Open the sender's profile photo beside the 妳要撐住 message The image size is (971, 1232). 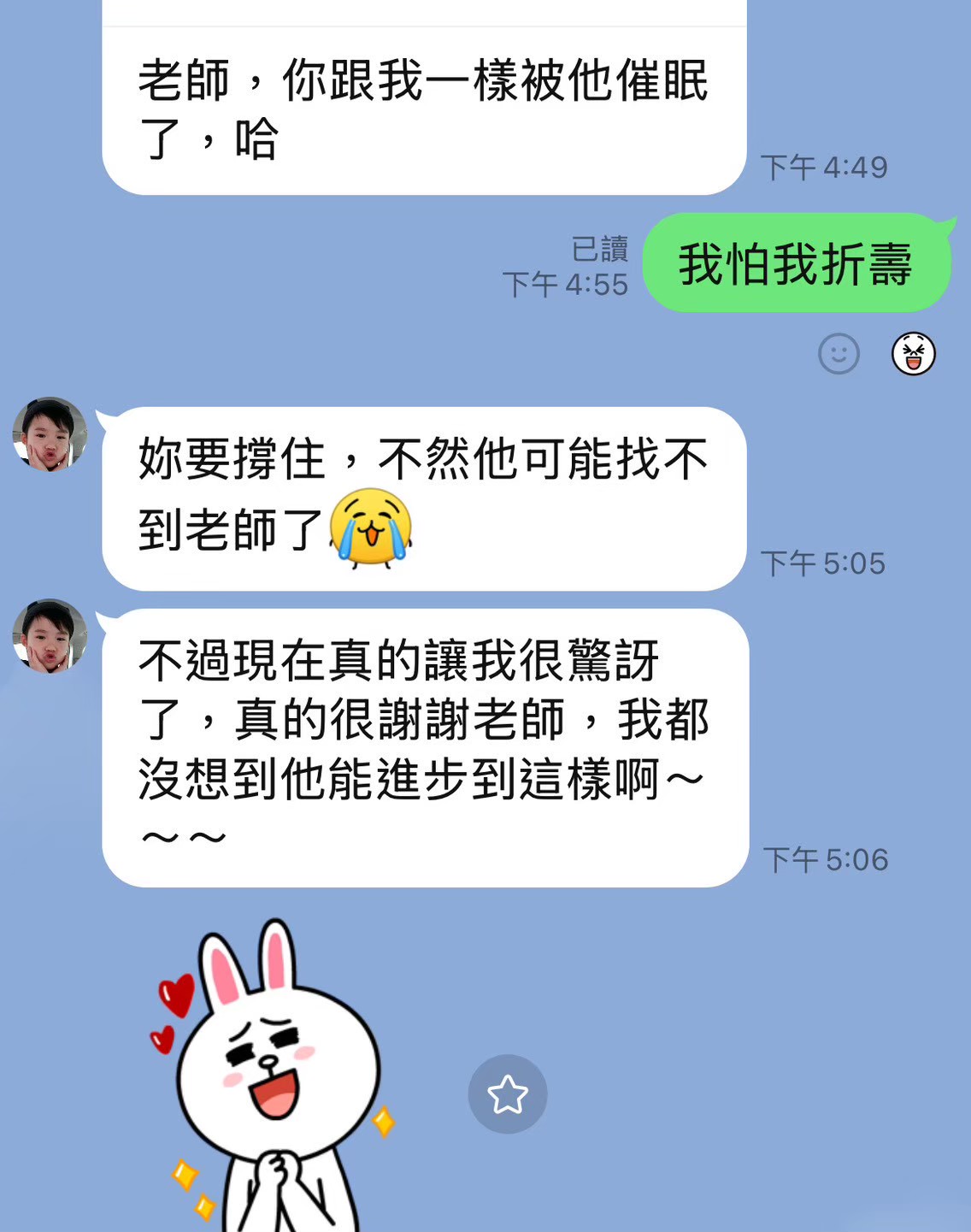coord(50,434)
